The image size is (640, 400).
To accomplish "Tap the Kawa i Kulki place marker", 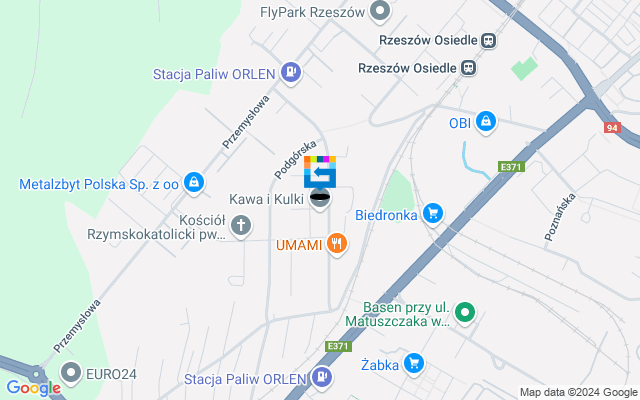I will (x=320, y=198).
